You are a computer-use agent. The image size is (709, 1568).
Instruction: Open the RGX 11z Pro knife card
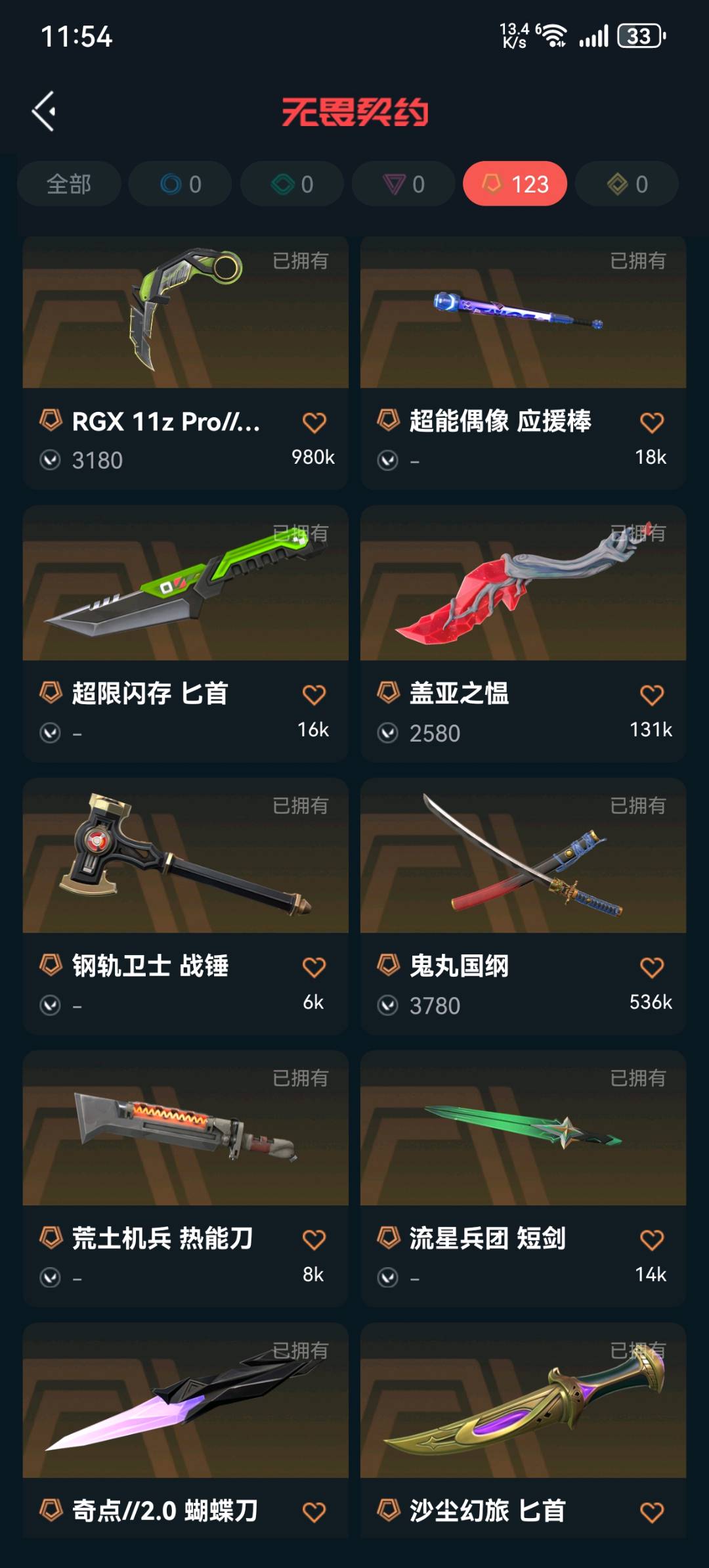[185, 315]
